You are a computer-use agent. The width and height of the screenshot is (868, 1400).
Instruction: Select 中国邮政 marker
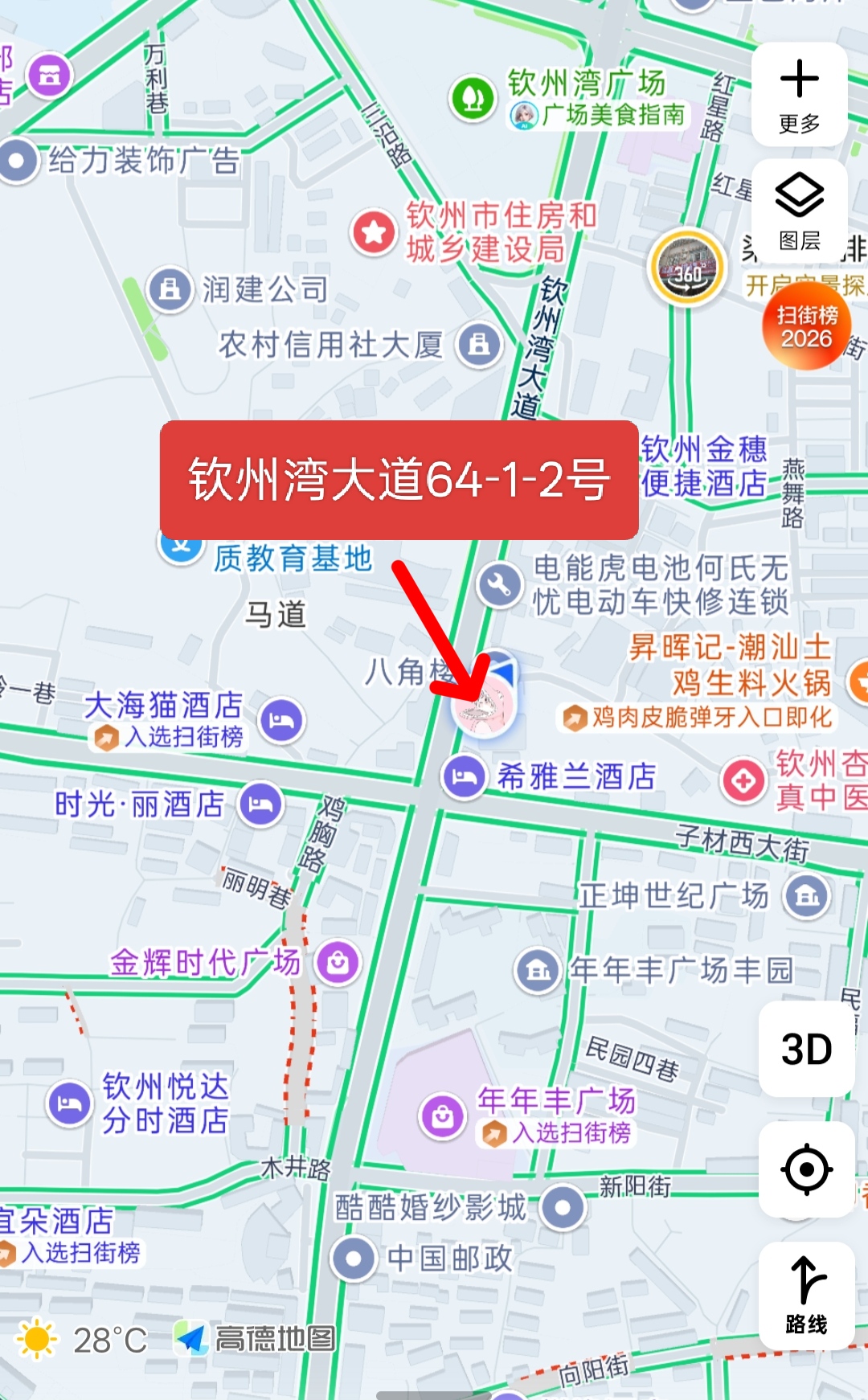click(354, 1259)
